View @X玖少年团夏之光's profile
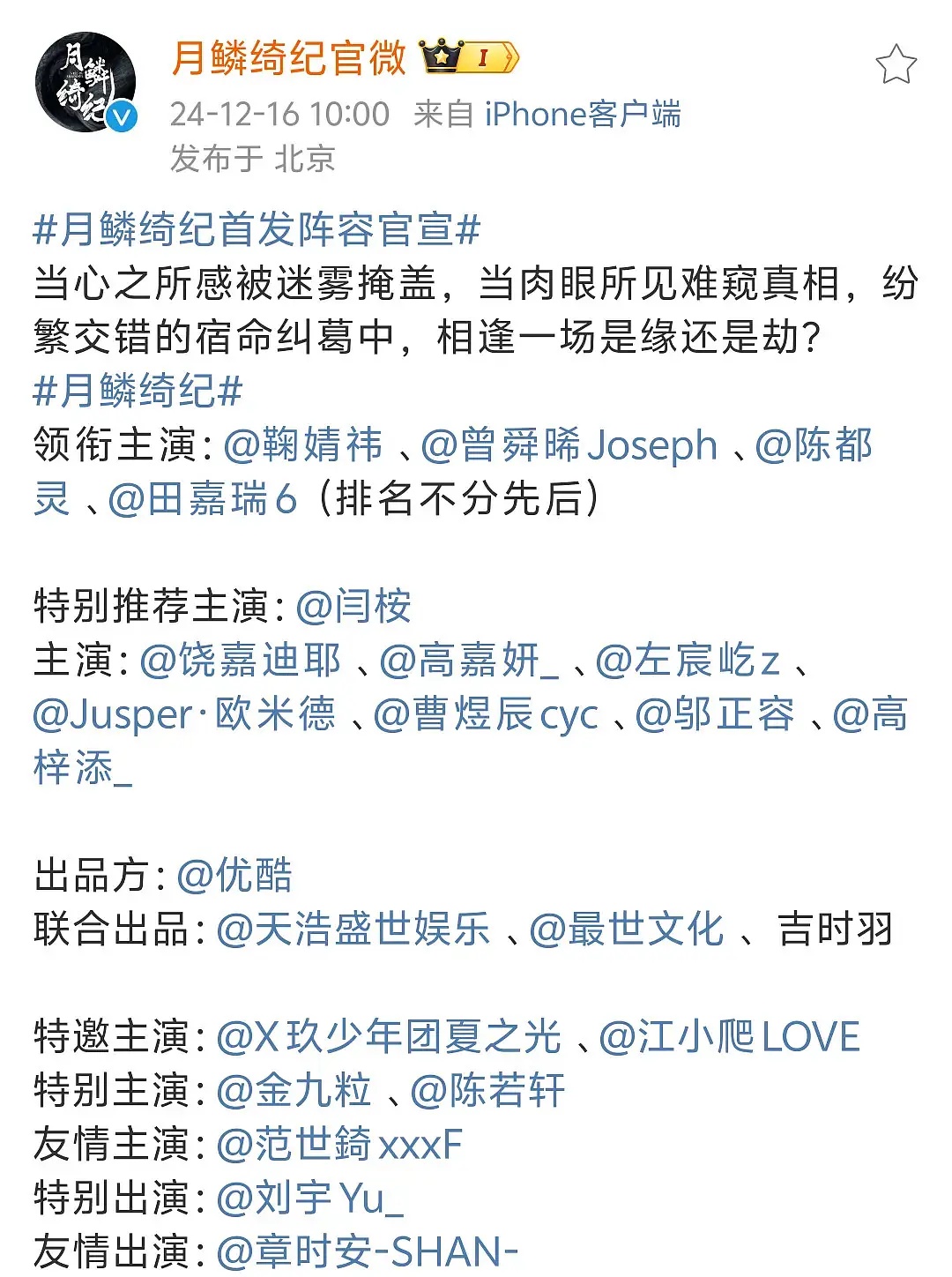The image size is (952, 1277). pyautogui.click(x=389, y=1037)
